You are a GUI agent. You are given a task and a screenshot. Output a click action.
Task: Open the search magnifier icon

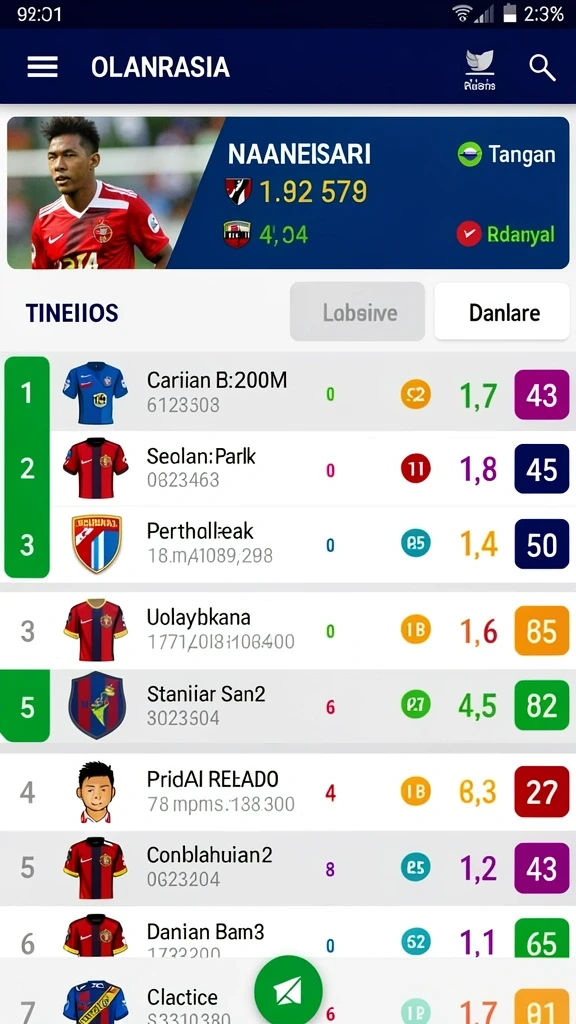(542, 67)
